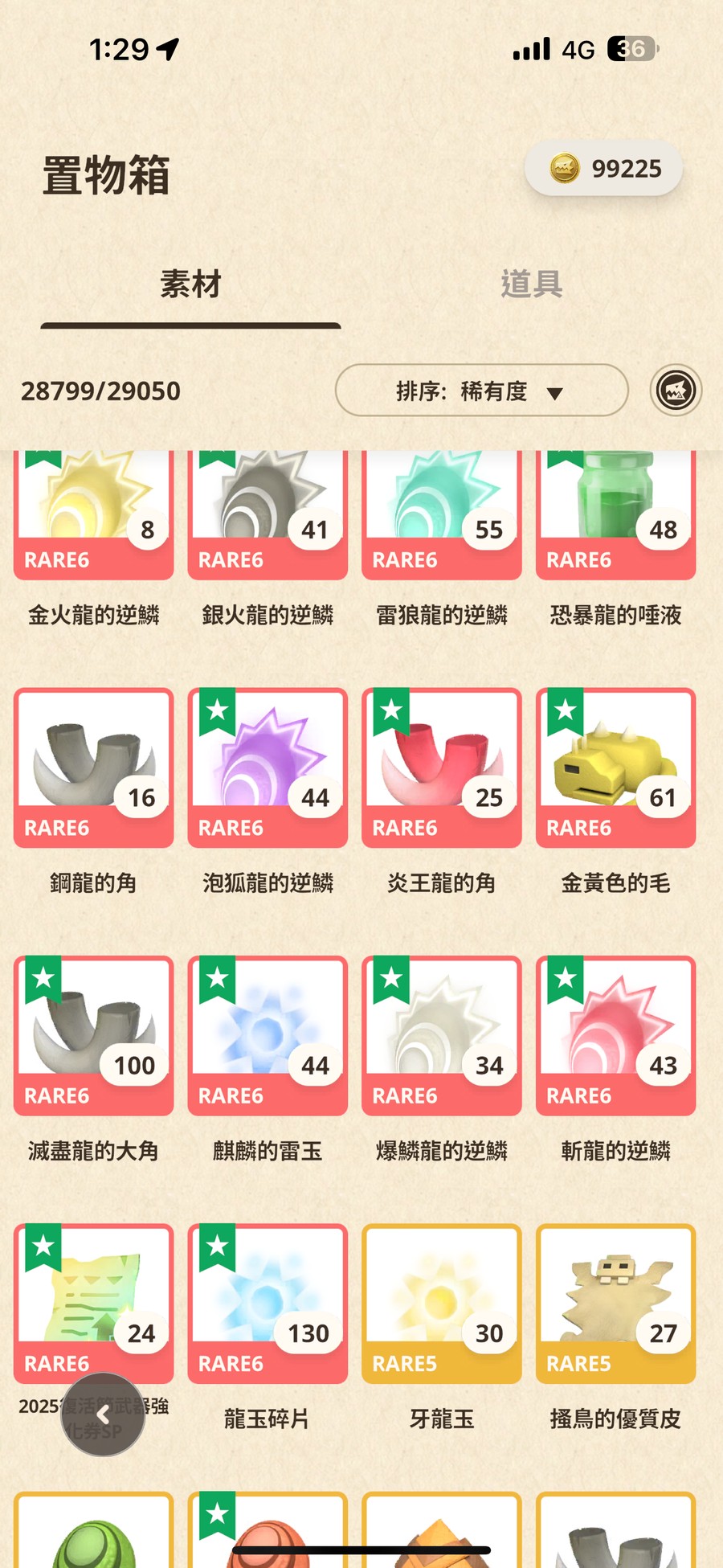723x1568 pixels.
Task: View the 搔鳥的優質皮 item
Action: (615, 1303)
